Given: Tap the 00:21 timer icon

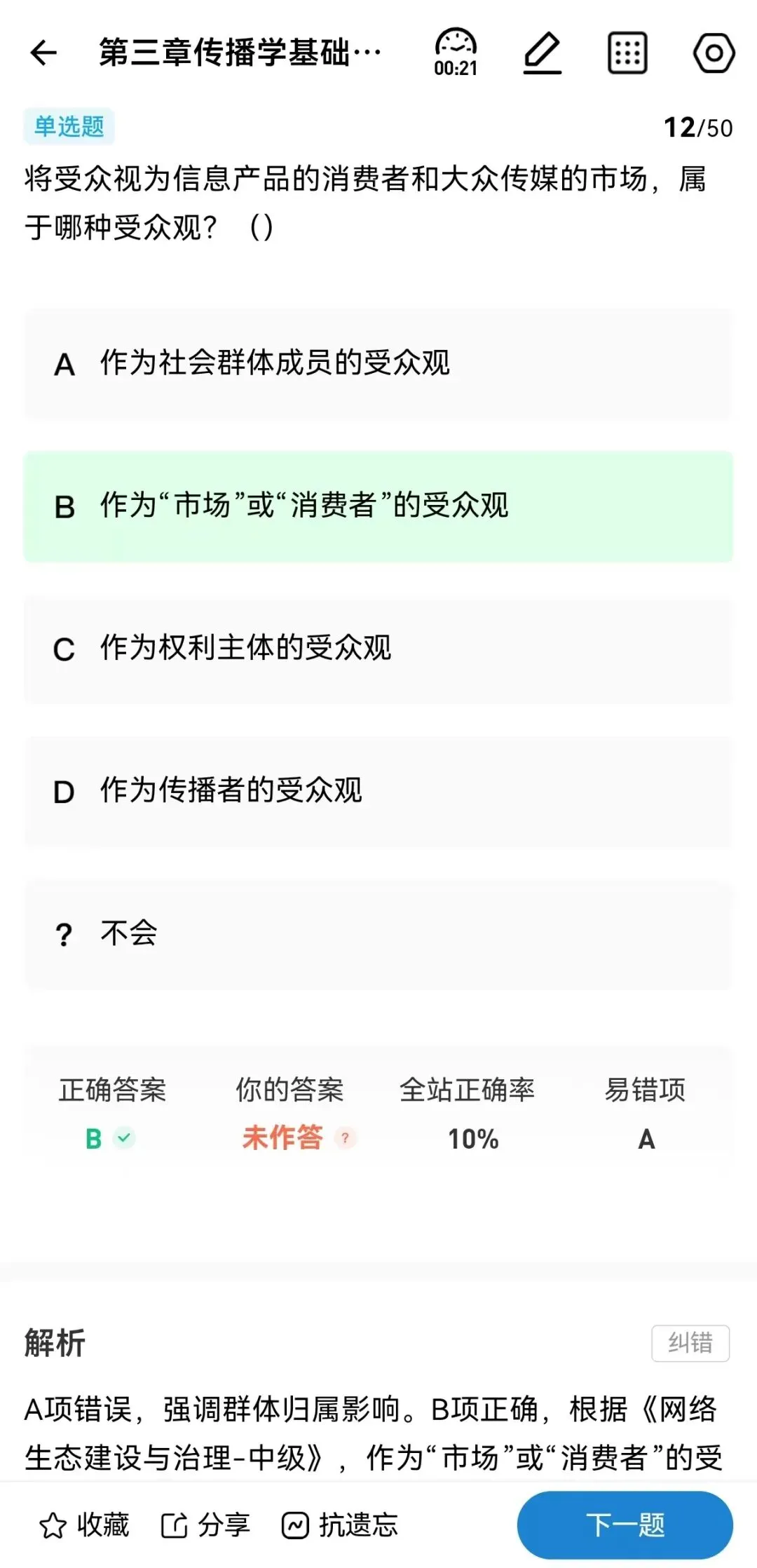Looking at the screenshot, I should coord(456,53).
